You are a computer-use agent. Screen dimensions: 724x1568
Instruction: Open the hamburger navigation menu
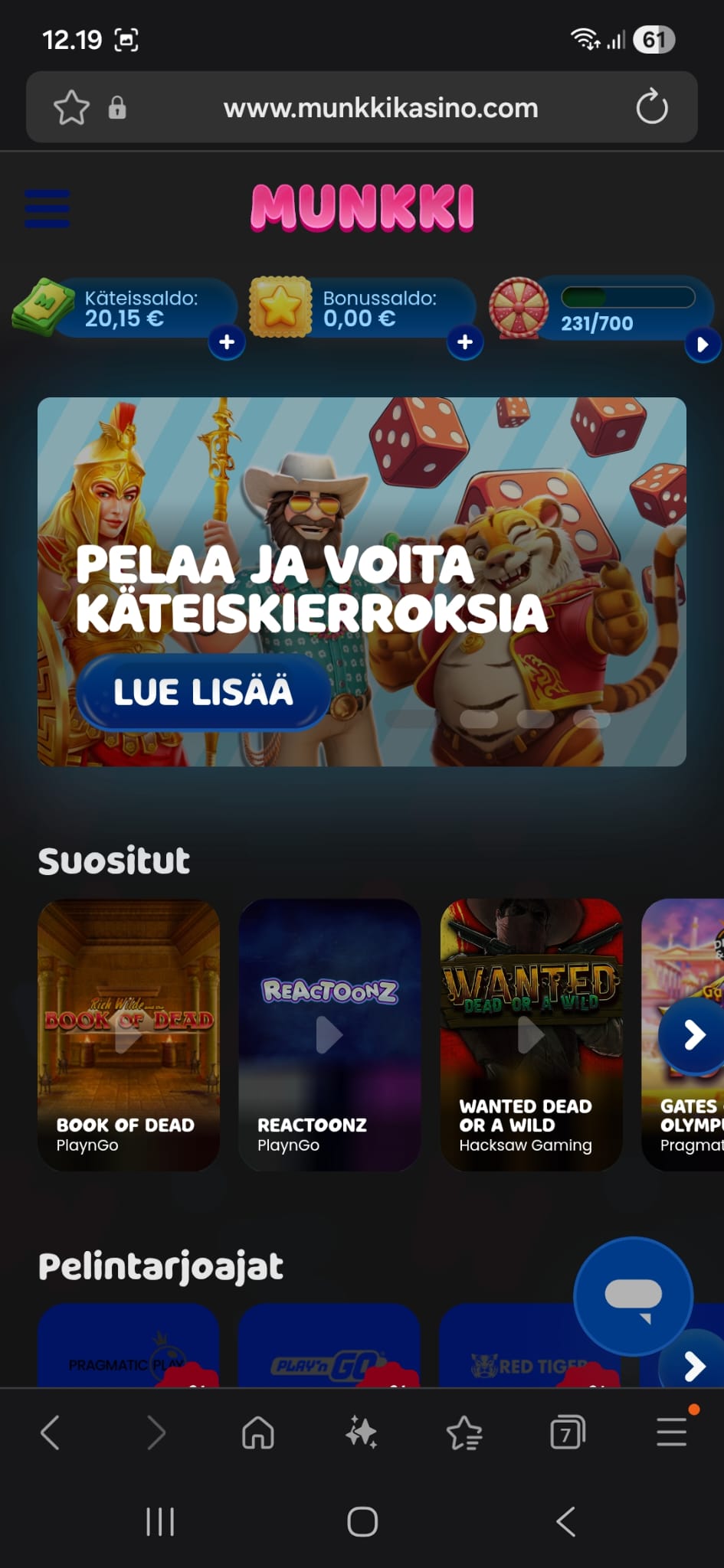tap(48, 207)
